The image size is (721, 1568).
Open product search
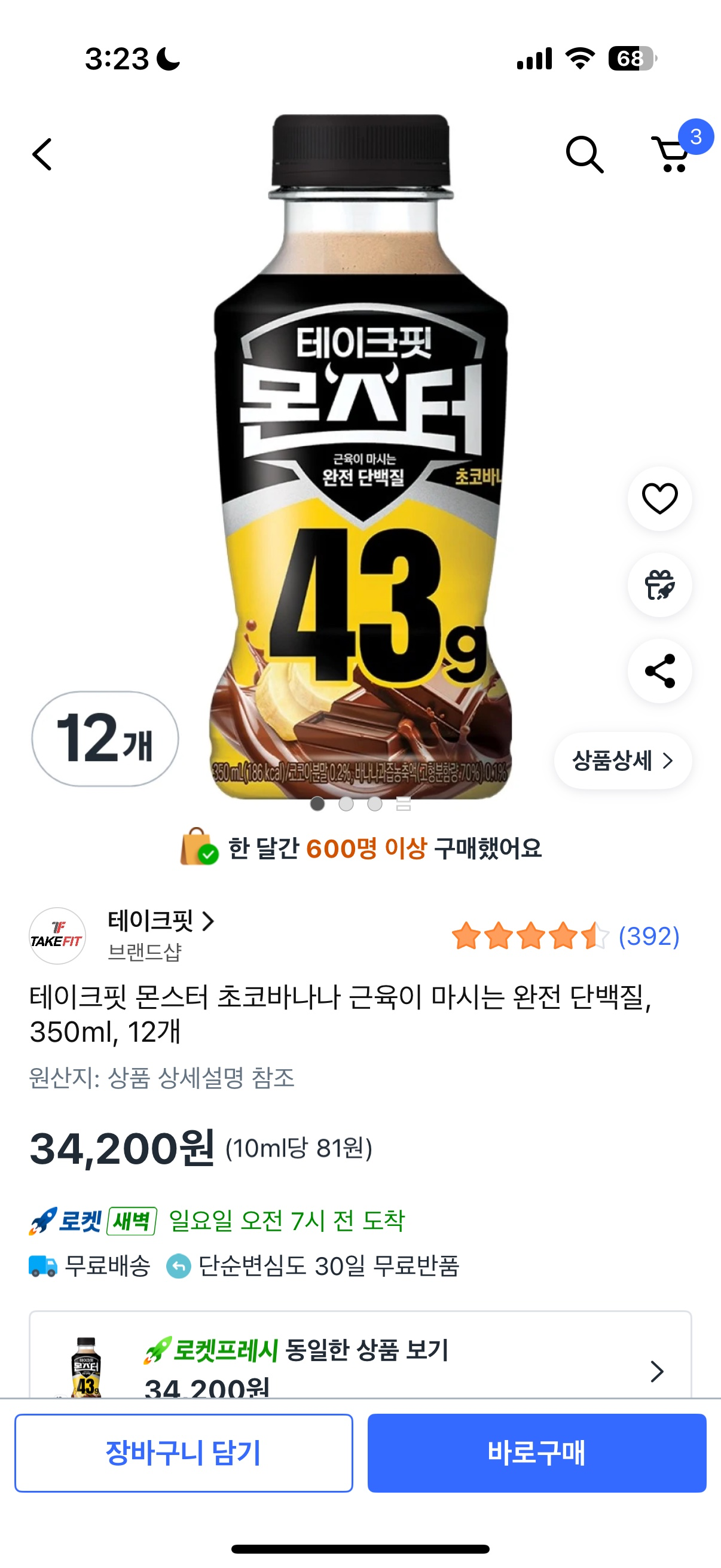click(584, 155)
